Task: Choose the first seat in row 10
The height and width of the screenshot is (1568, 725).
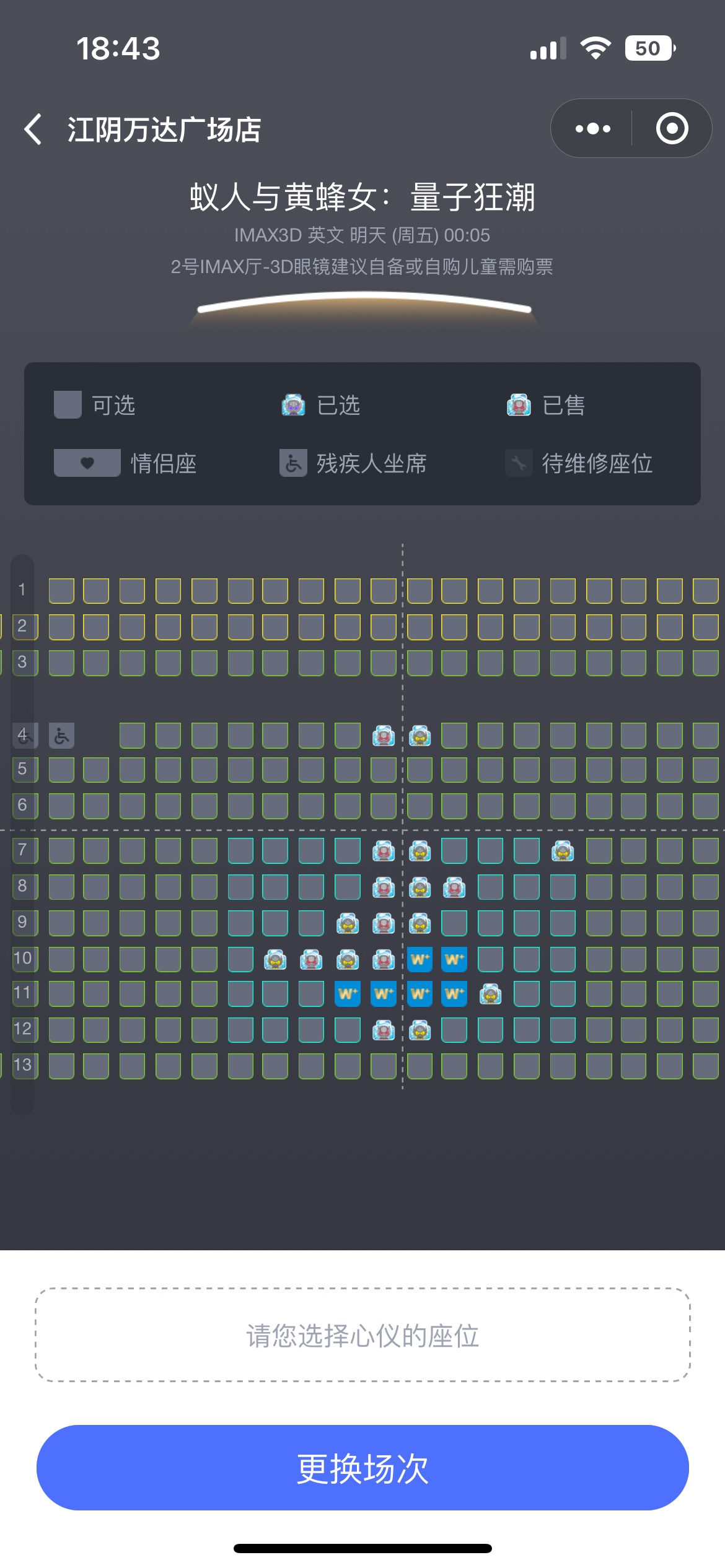Action: [61, 959]
